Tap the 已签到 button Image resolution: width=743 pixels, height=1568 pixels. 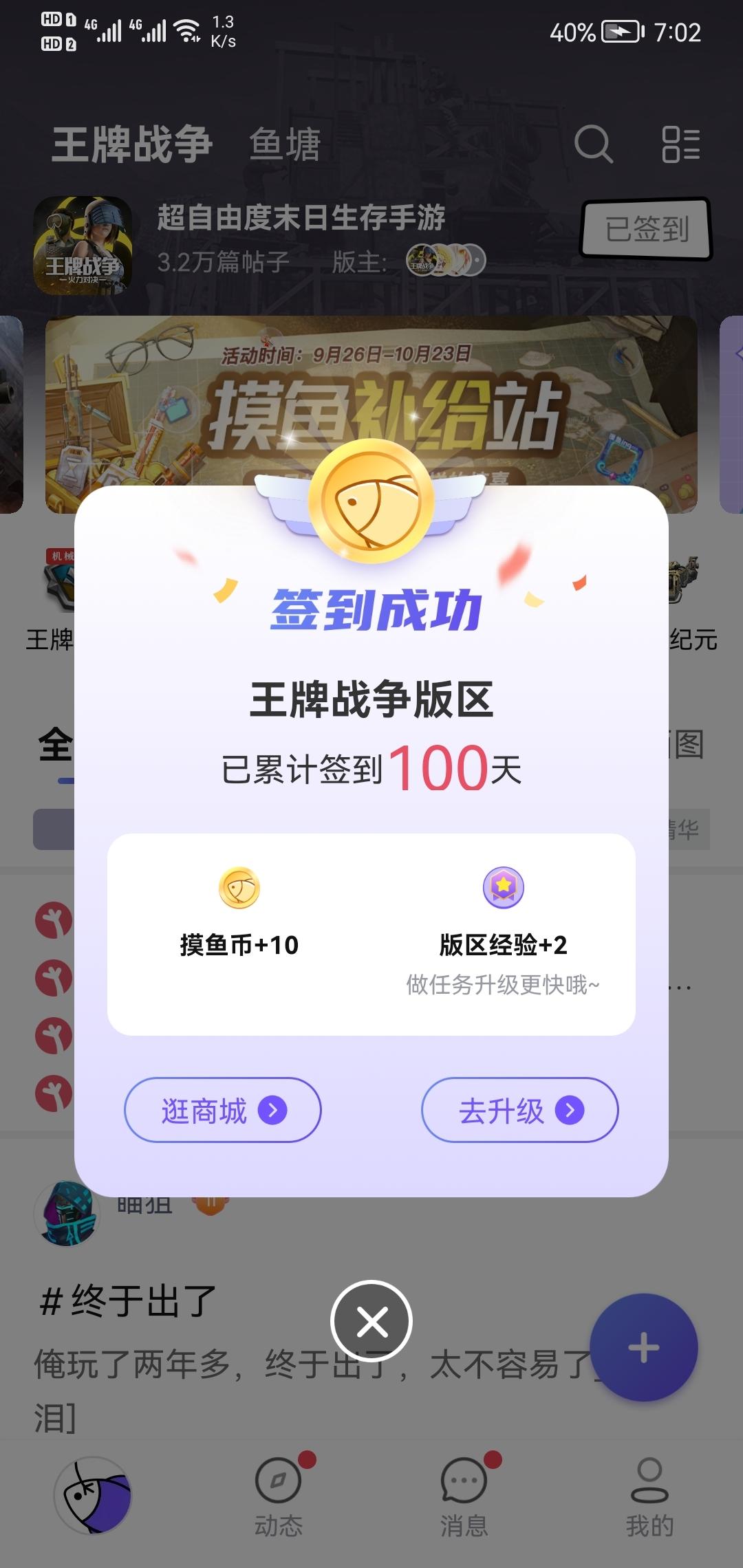pyautogui.click(x=647, y=229)
